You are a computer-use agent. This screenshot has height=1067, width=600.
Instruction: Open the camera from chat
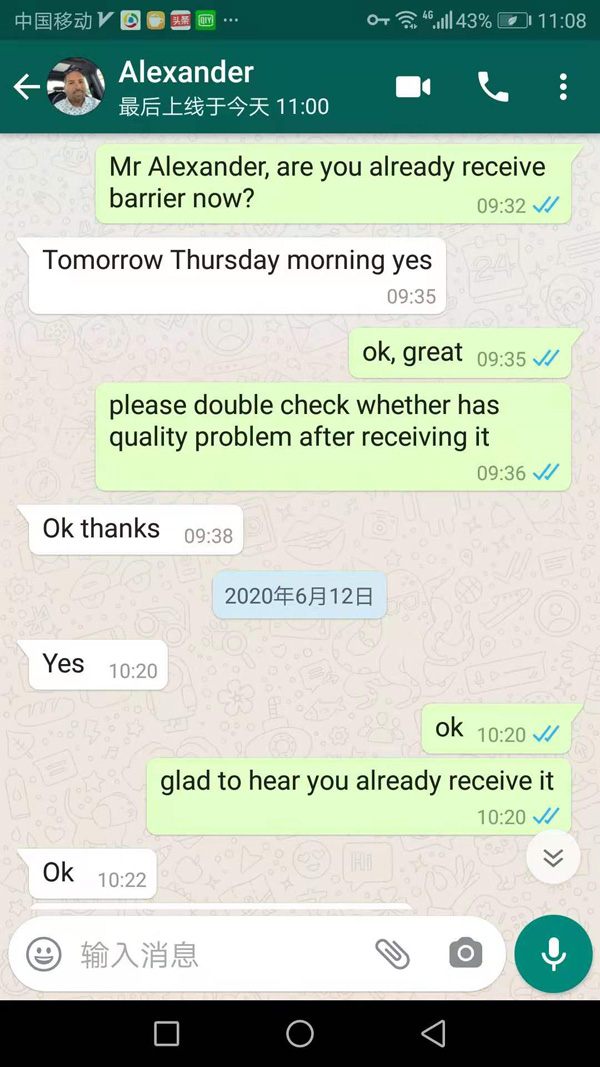click(x=465, y=954)
